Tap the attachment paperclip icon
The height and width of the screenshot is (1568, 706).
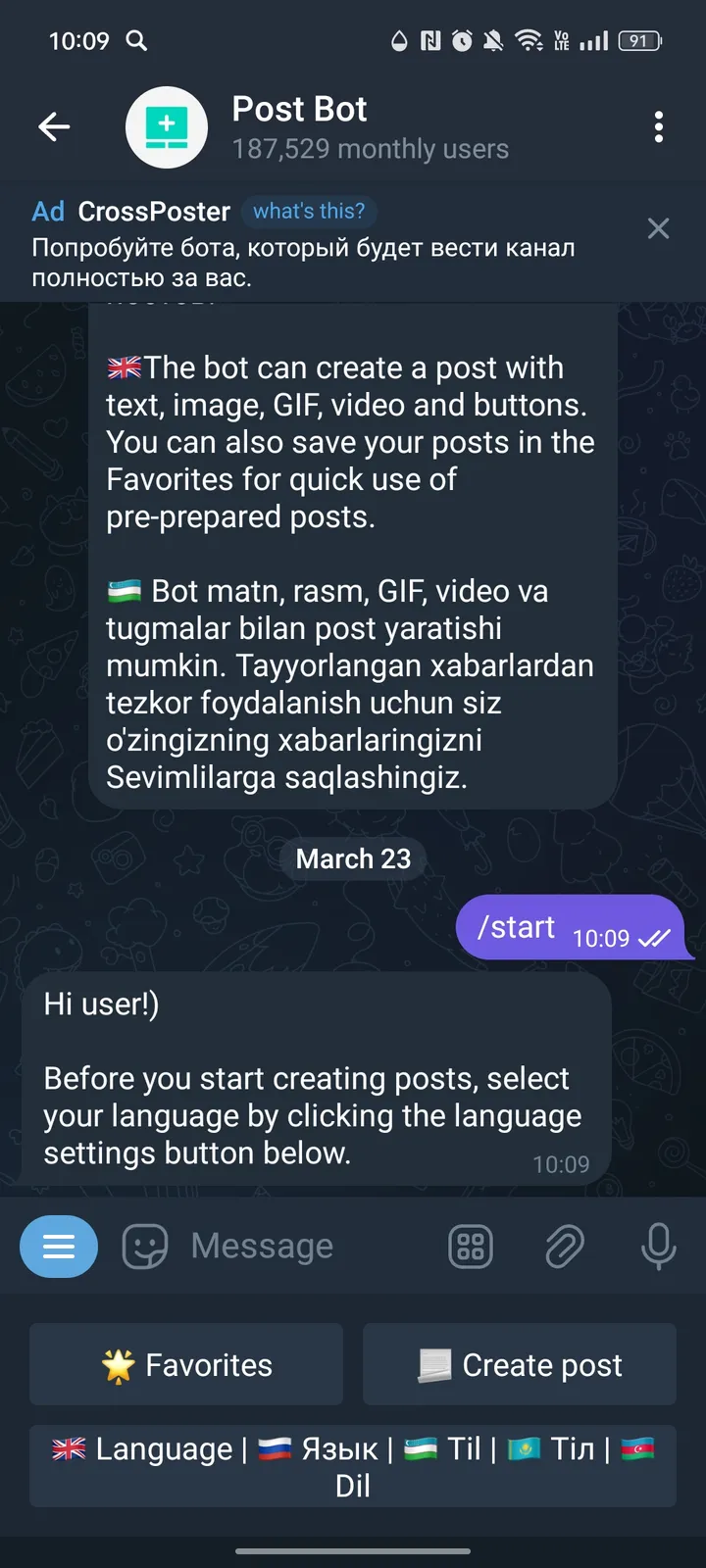click(x=565, y=1246)
